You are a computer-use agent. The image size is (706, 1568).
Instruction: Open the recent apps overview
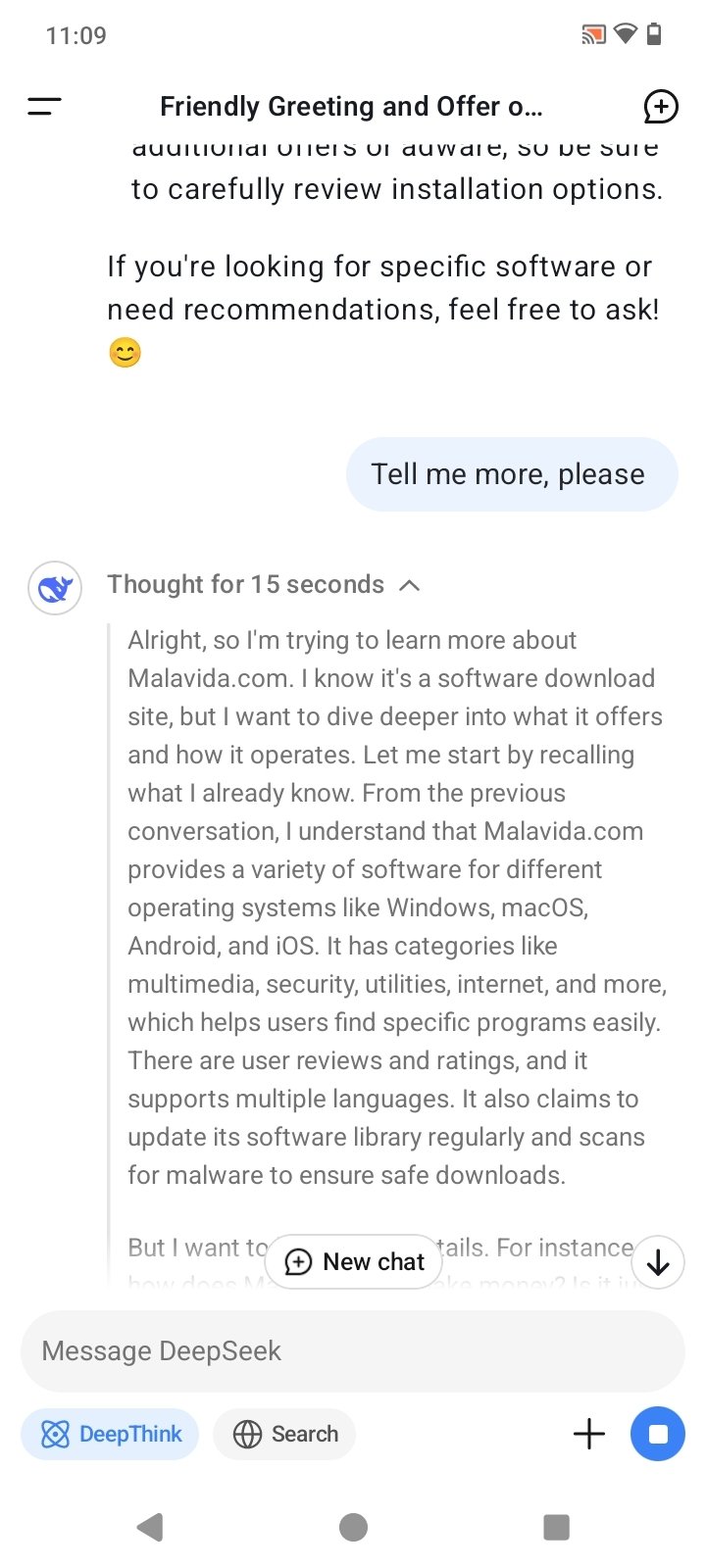(x=556, y=1527)
